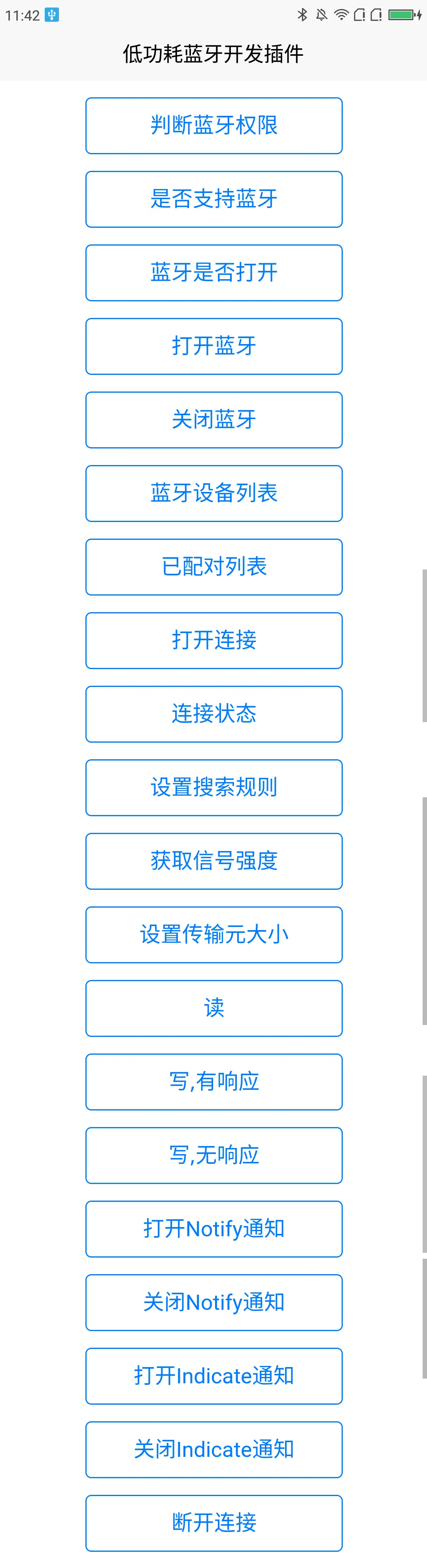This screenshot has width=427, height=1568.
Task: Select the 打开蓝牙 button
Action: click(213, 346)
